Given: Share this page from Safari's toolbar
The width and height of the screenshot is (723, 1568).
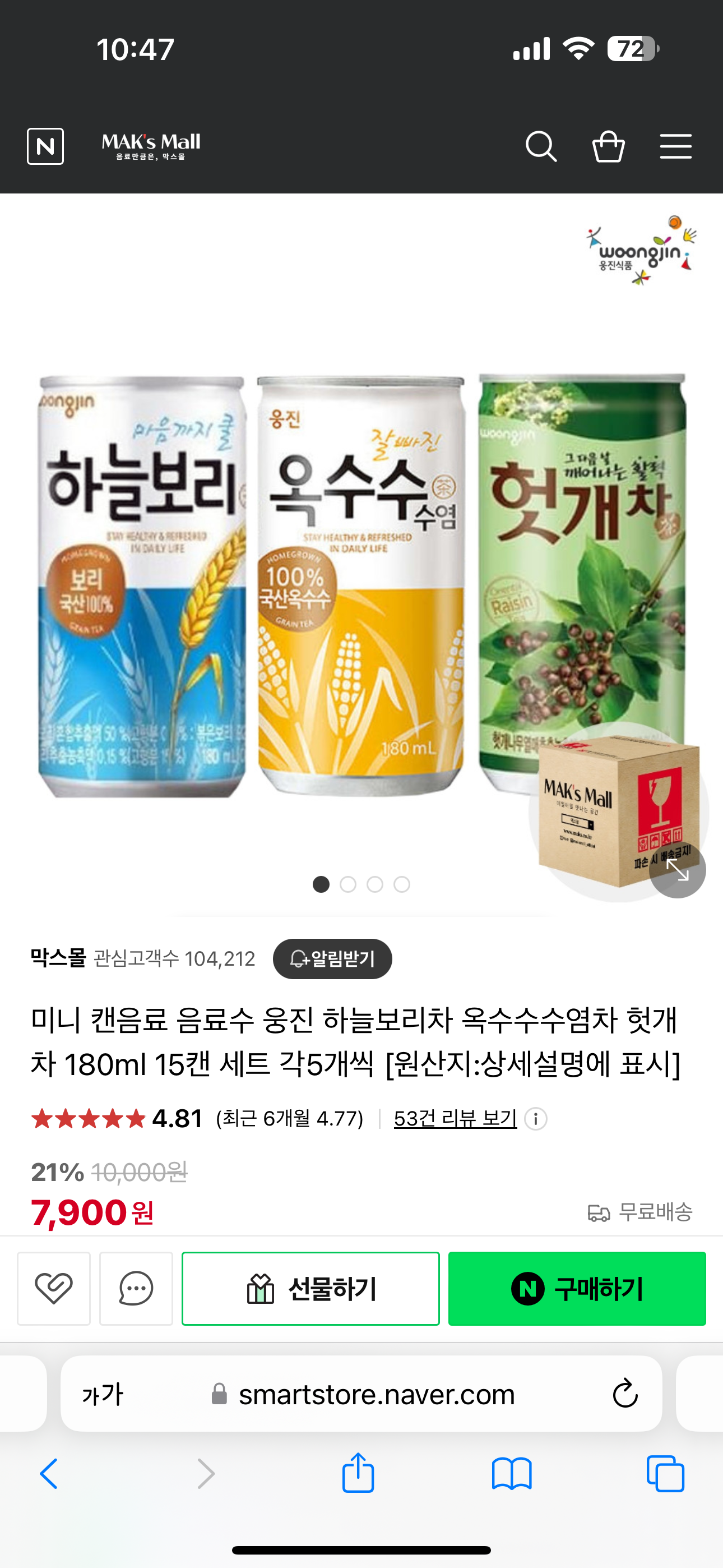Looking at the screenshot, I should [358, 1473].
